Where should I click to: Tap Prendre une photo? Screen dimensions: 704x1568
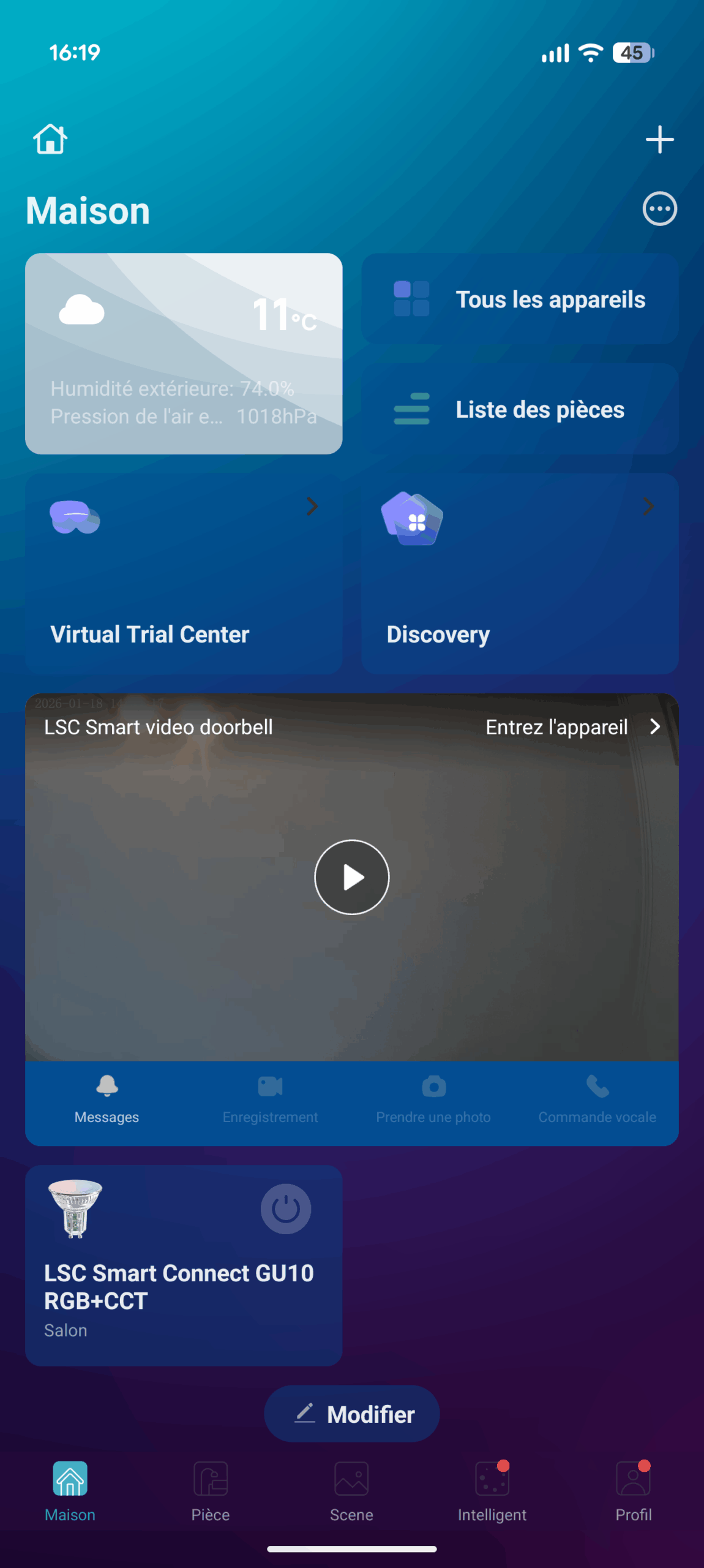433,1100
